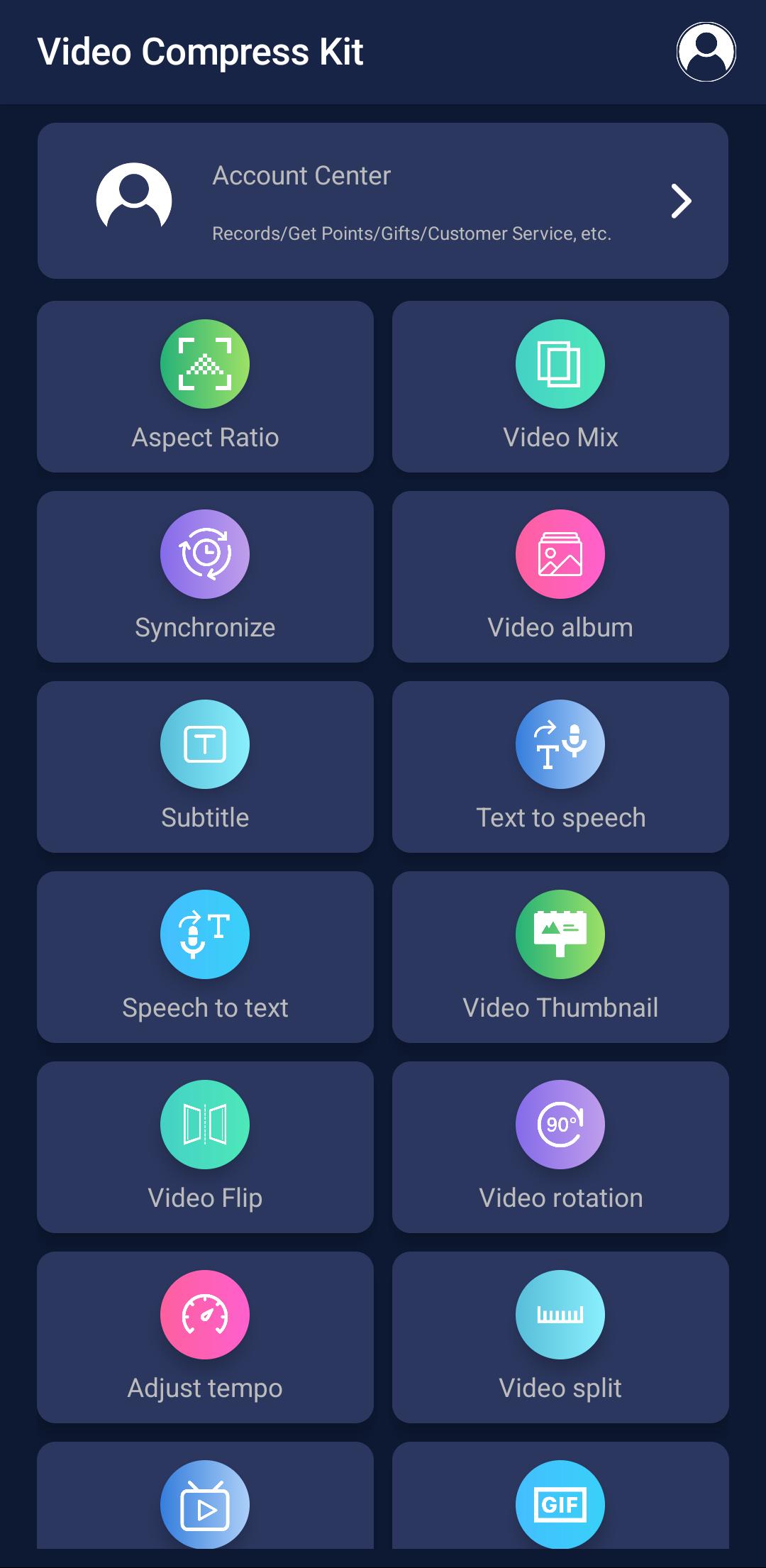Open the Account Center card
Screen dimensions: 766x1568
(383, 201)
